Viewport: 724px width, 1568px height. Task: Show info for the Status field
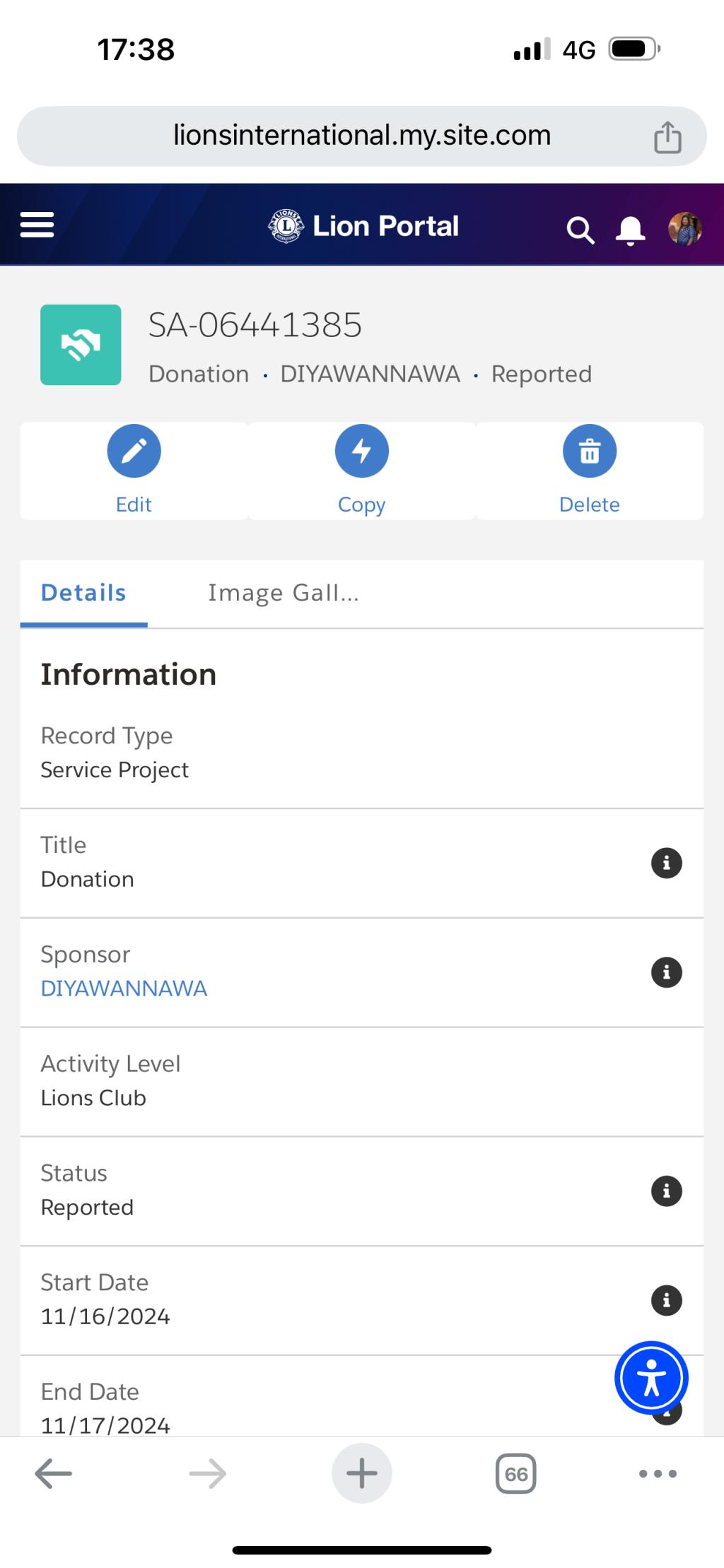pos(666,1191)
